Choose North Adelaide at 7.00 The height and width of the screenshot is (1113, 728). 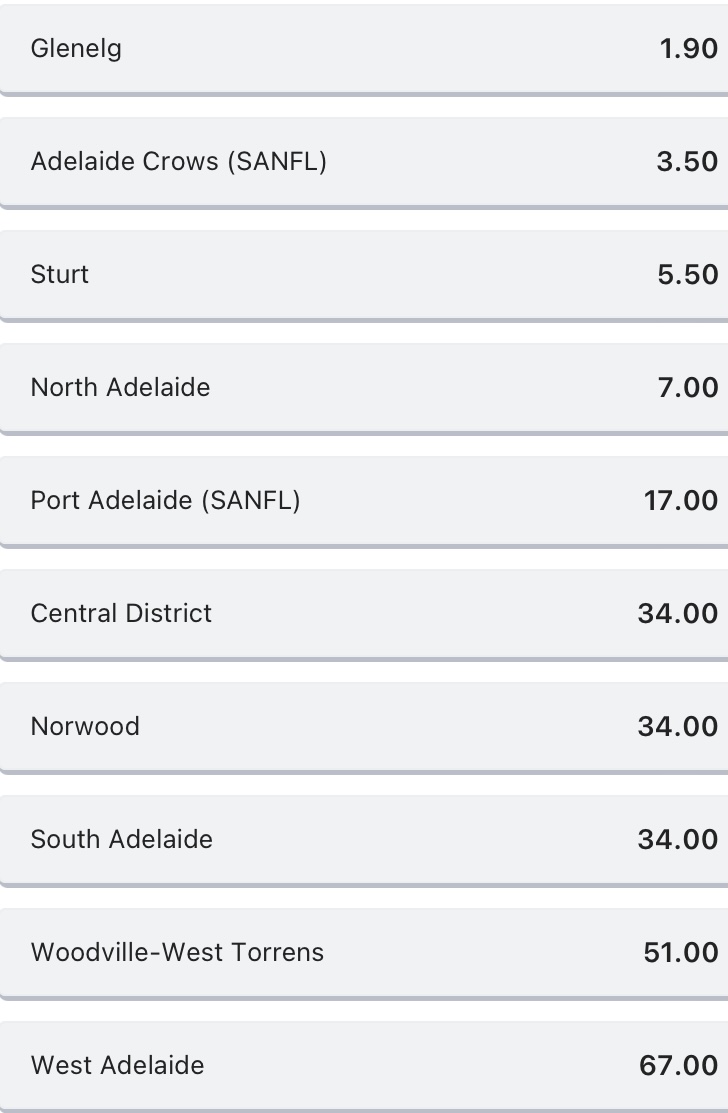[364, 387]
